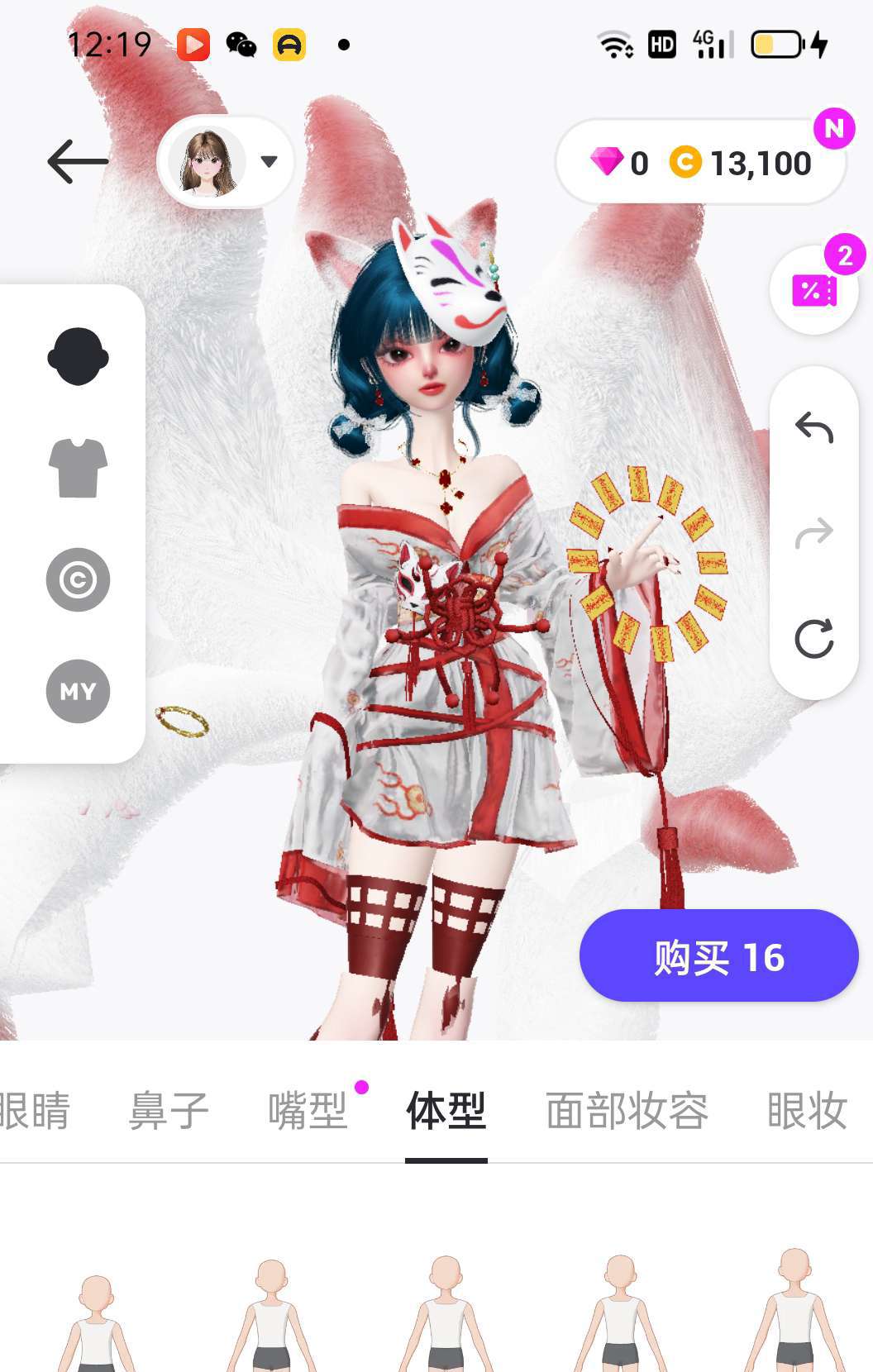Tap the 购买 16 purchase button
The height and width of the screenshot is (1372, 873).
719,955
